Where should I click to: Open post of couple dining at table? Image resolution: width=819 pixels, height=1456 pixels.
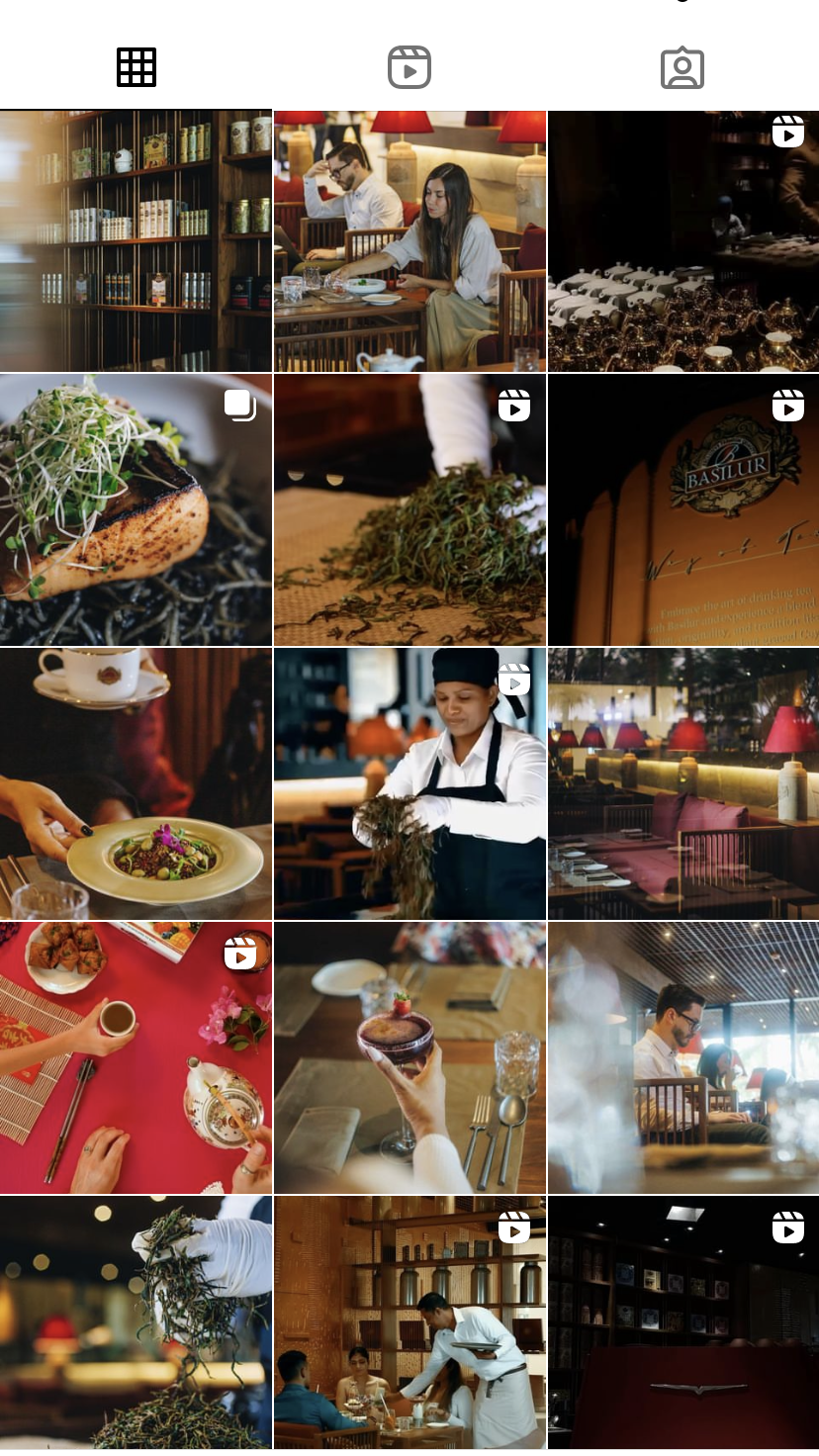pyautogui.click(x=409, y=241)
